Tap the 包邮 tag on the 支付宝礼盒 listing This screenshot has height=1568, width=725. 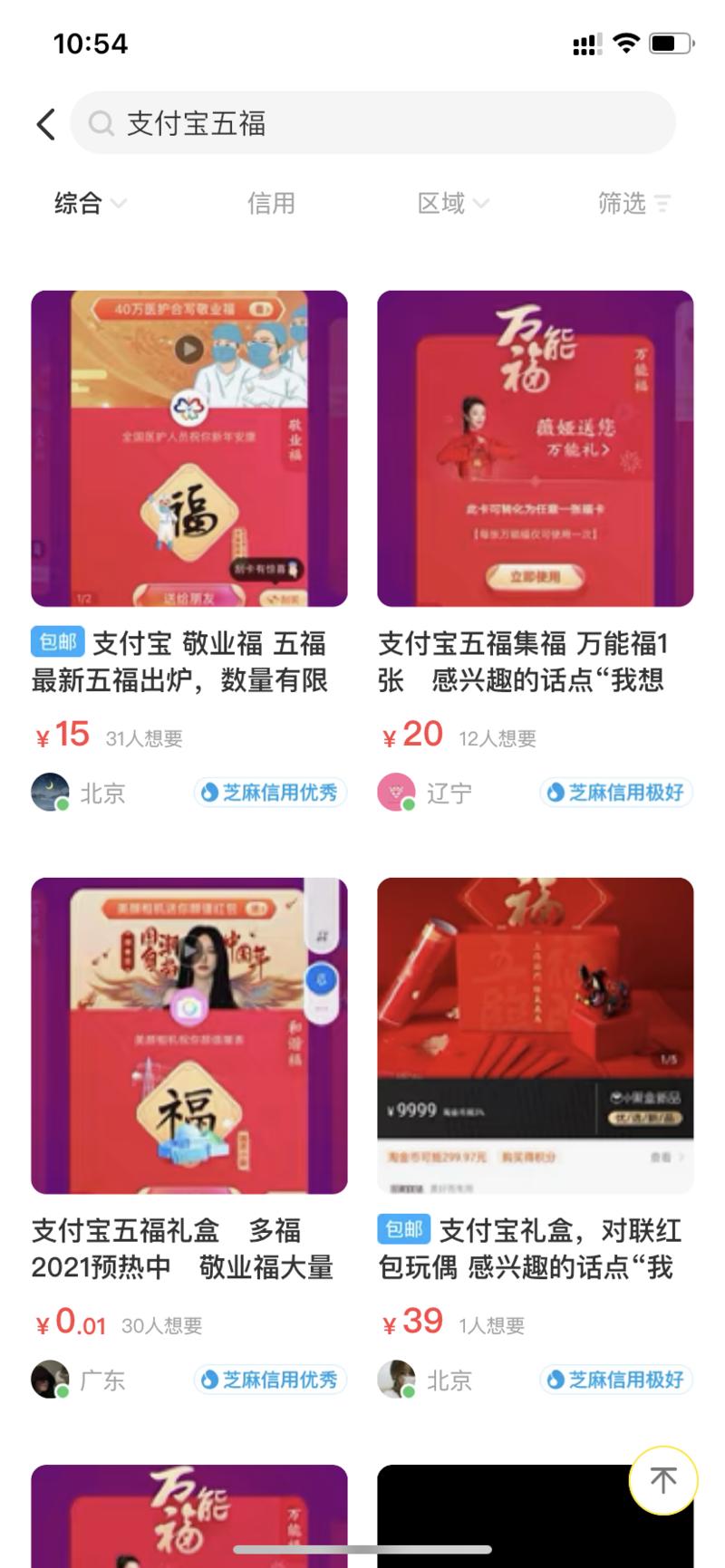(x=401, y=1231)
